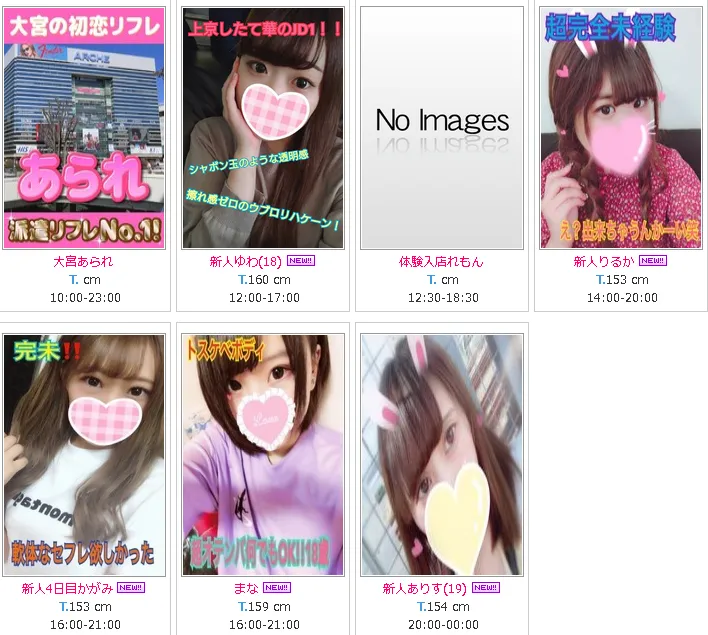Open the まな profile image

(x=263, y=454)
